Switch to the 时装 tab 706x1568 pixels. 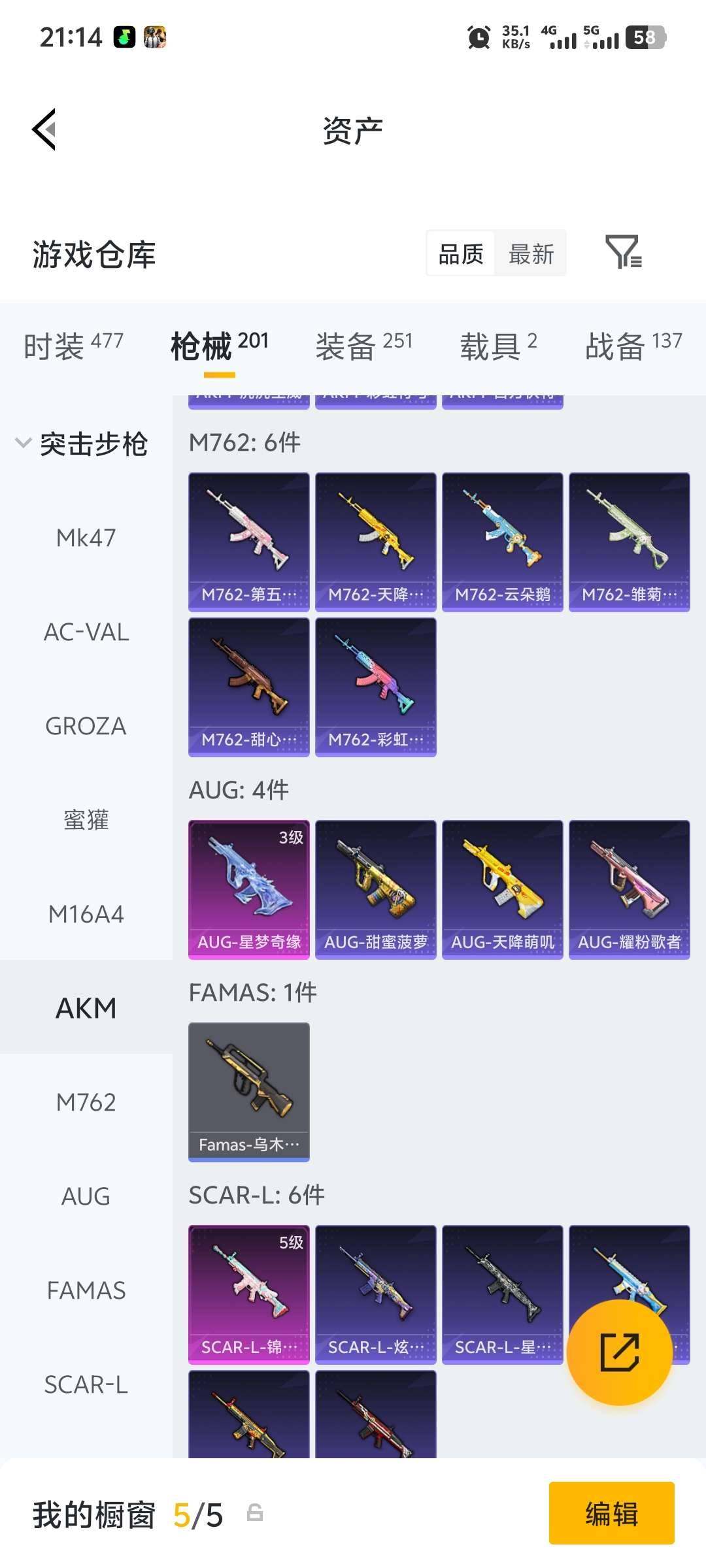[73, 345]
